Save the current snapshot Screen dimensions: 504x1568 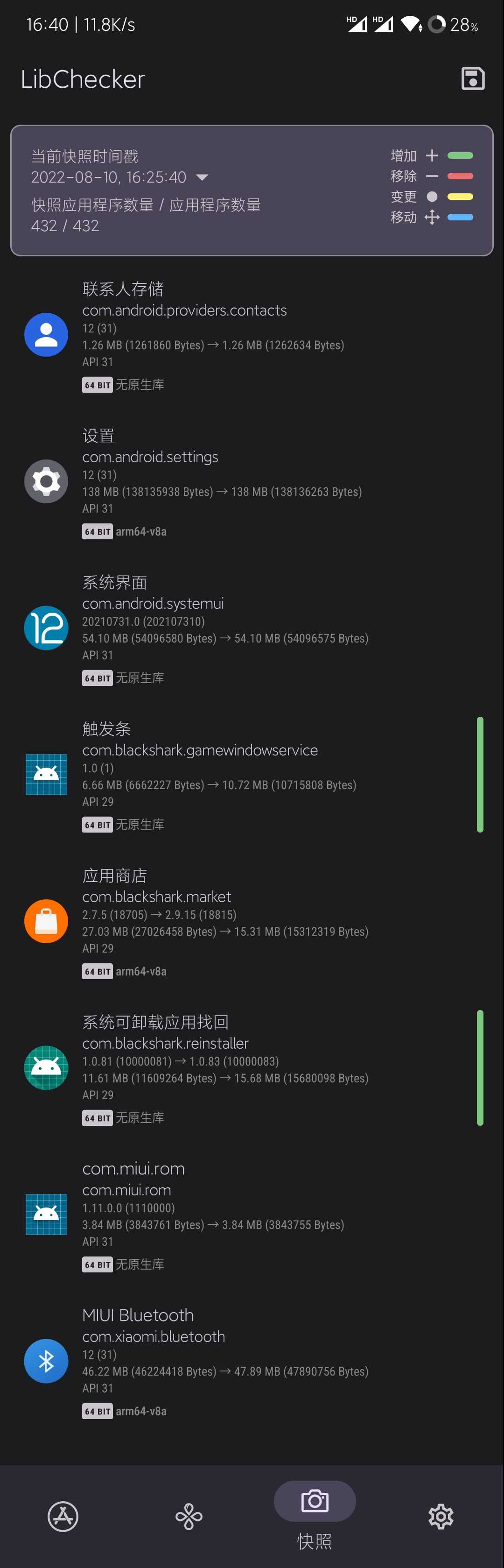pyautogui.click(x=472, y=78)
